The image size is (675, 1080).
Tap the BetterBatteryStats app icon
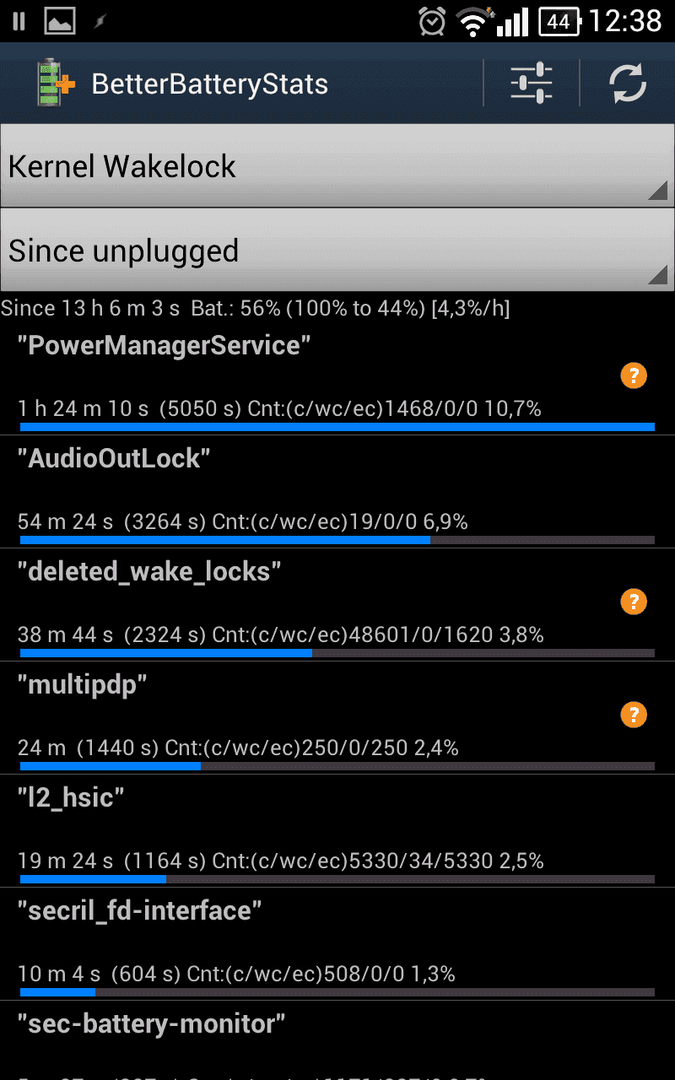[x=55, y=83]
